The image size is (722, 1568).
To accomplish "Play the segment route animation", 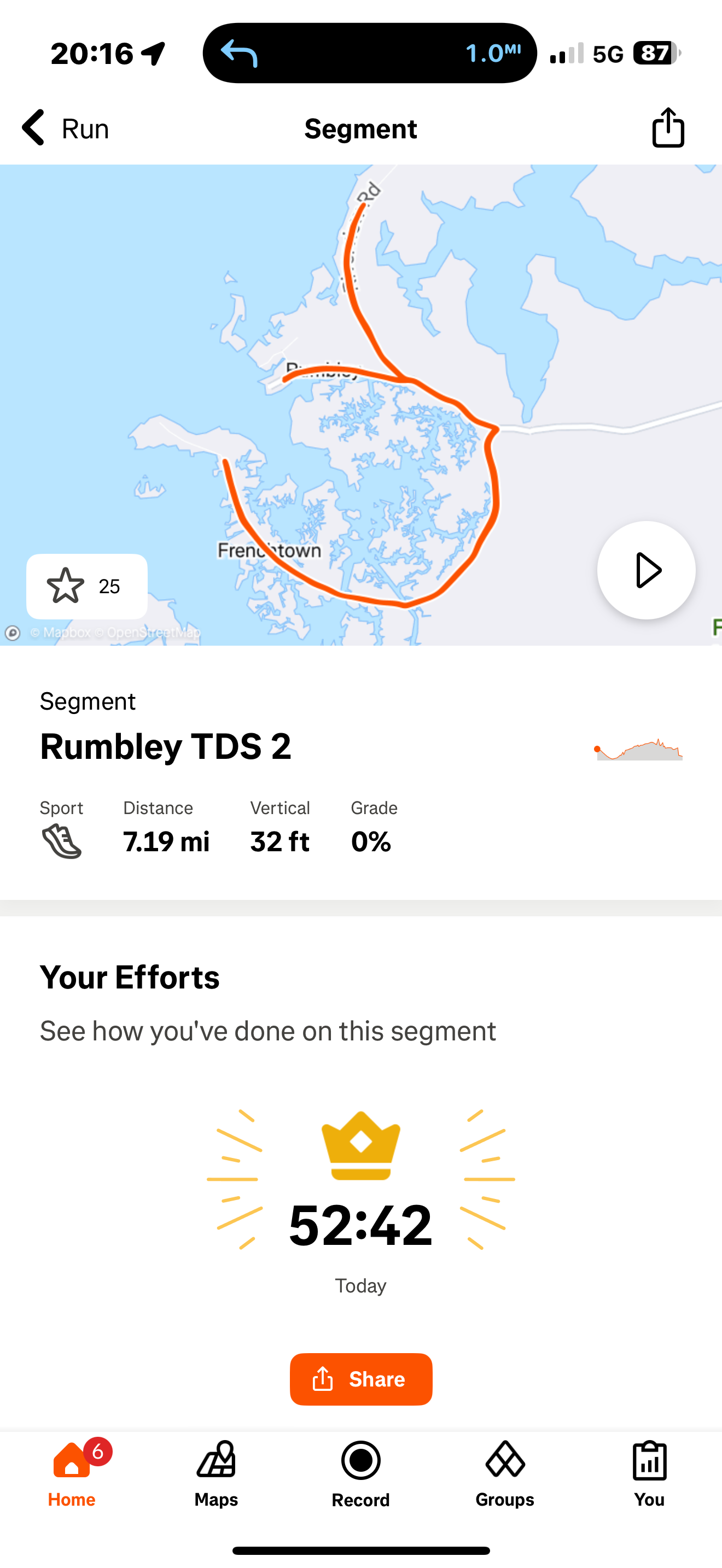I will (646, 570).
